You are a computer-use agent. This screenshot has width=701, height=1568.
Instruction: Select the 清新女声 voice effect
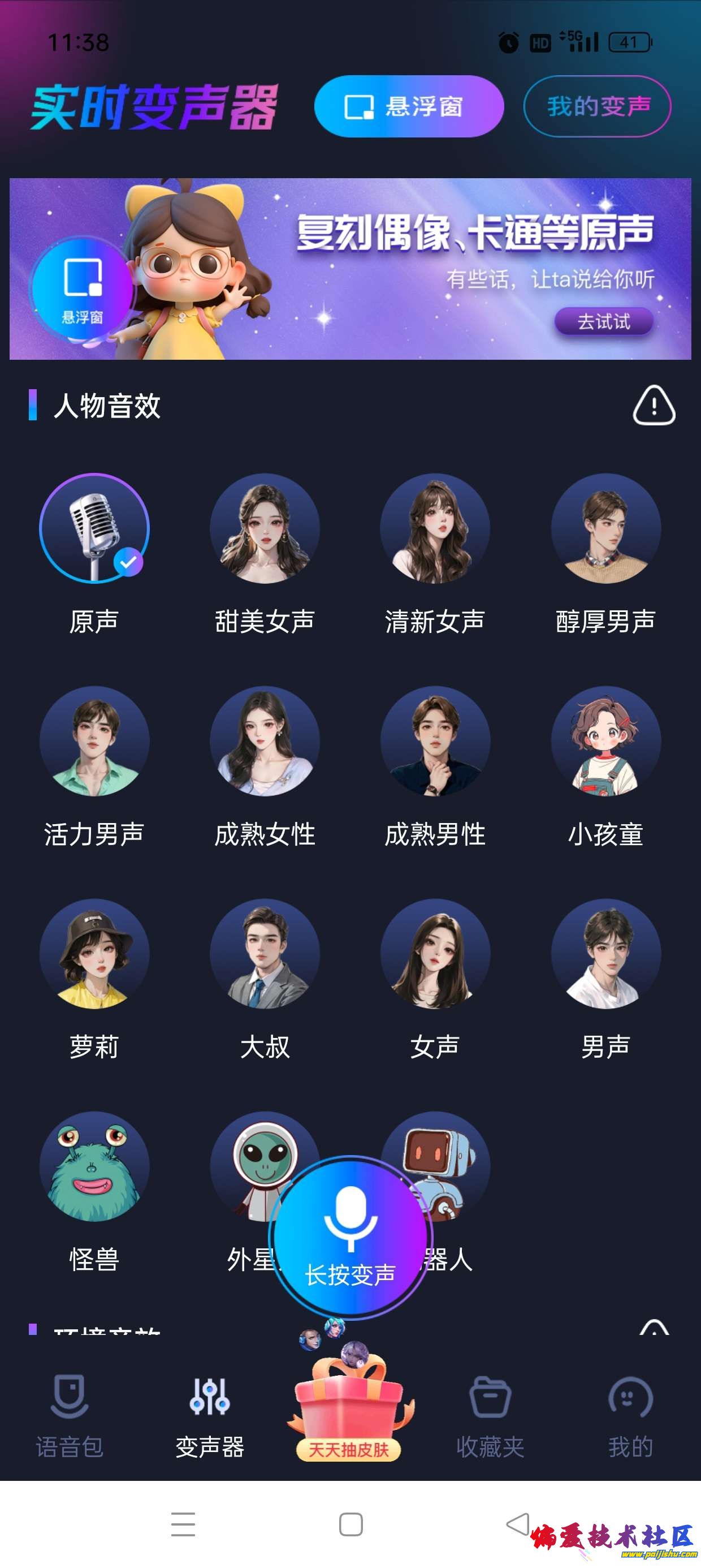435,528
